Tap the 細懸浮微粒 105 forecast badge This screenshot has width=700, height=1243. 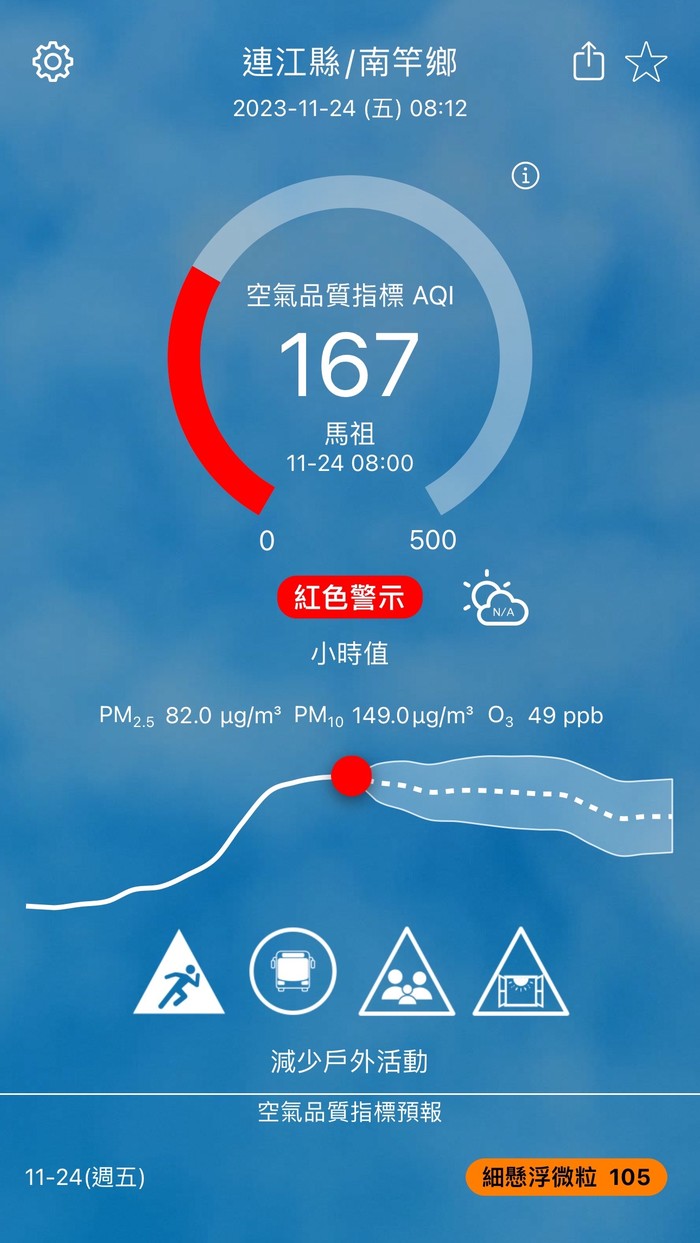[566, 1177]
